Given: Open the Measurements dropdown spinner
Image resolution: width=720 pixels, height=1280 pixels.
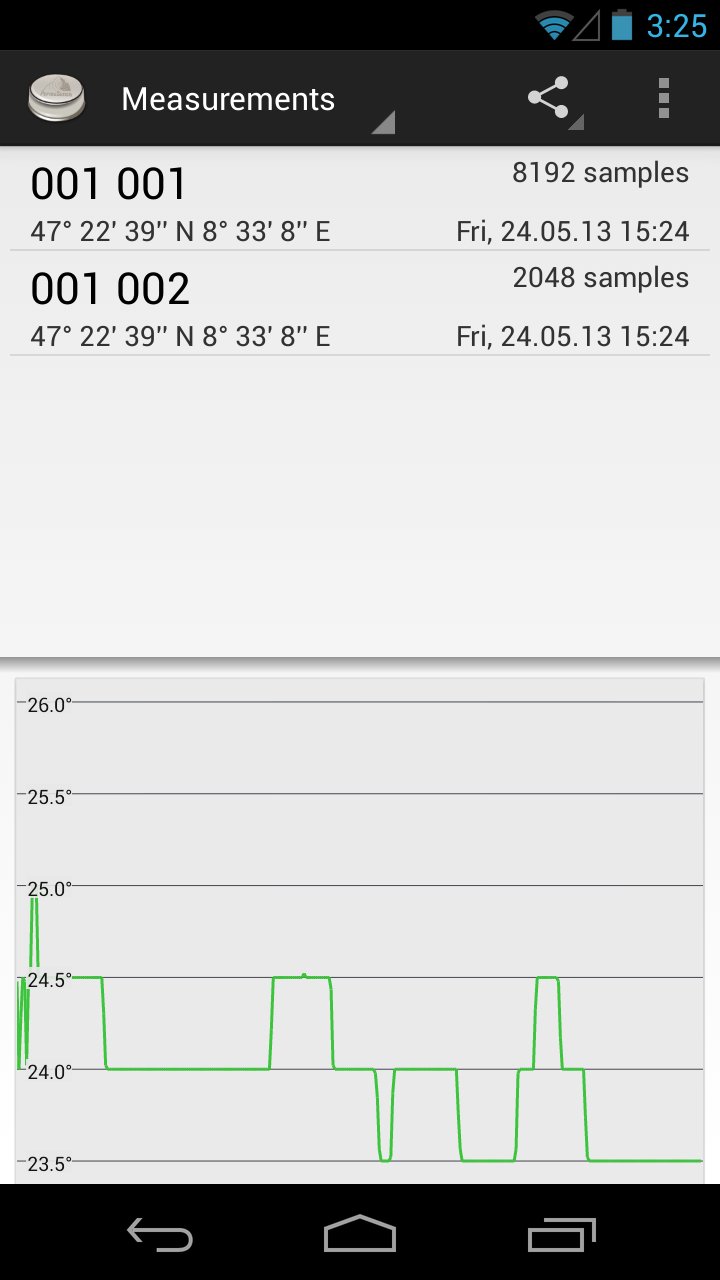Looking at the screenshot, I should 255,100.
